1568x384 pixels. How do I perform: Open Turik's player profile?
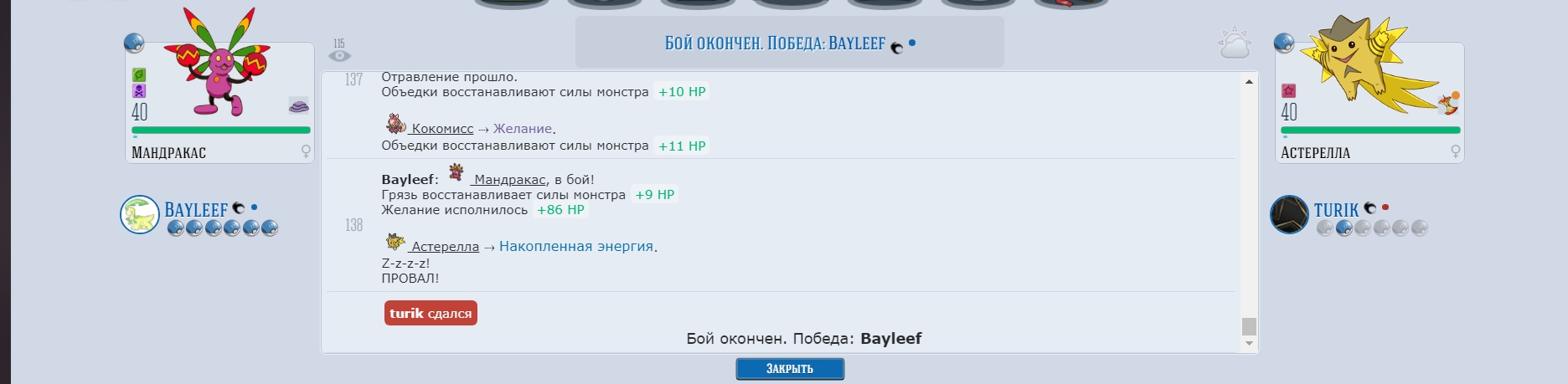[x=1335, y=210]
